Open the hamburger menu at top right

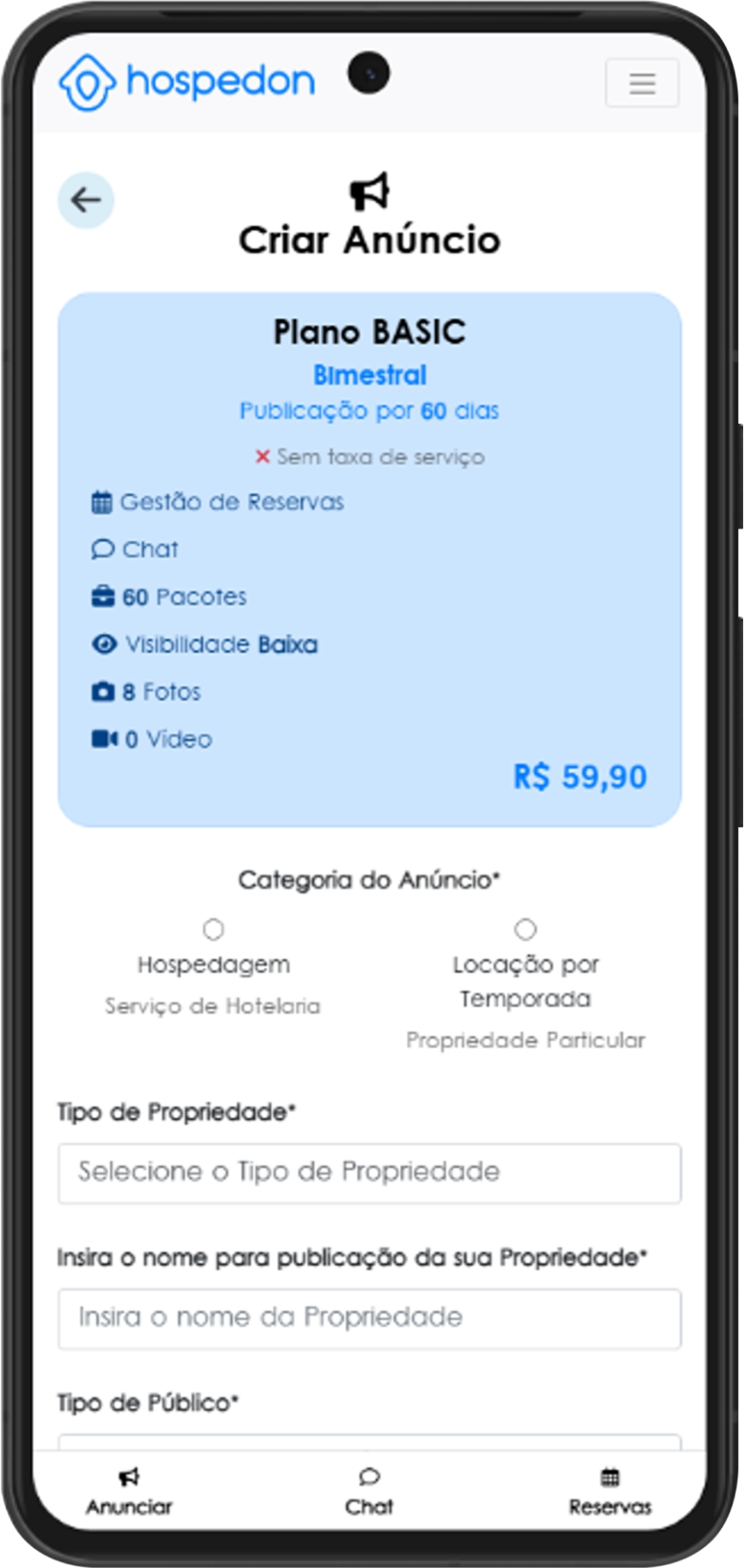coord(641,83)
